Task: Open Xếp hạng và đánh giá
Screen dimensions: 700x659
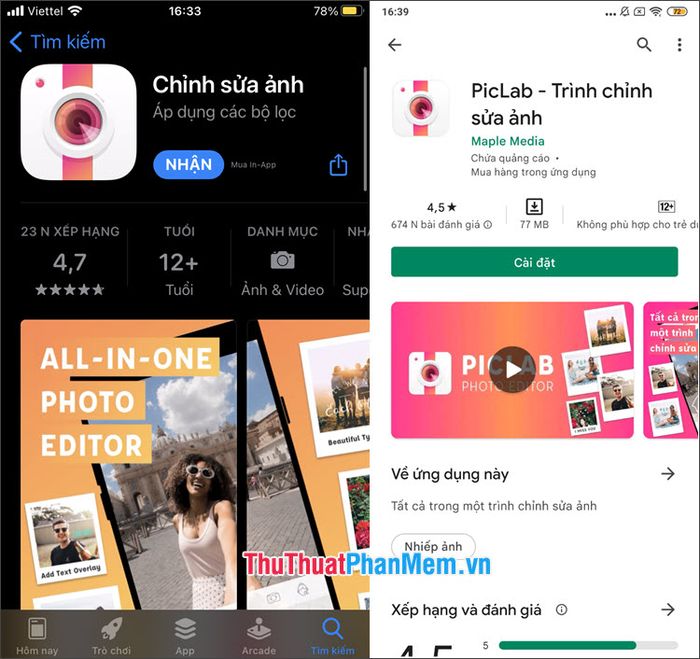Action: [668, 609]
